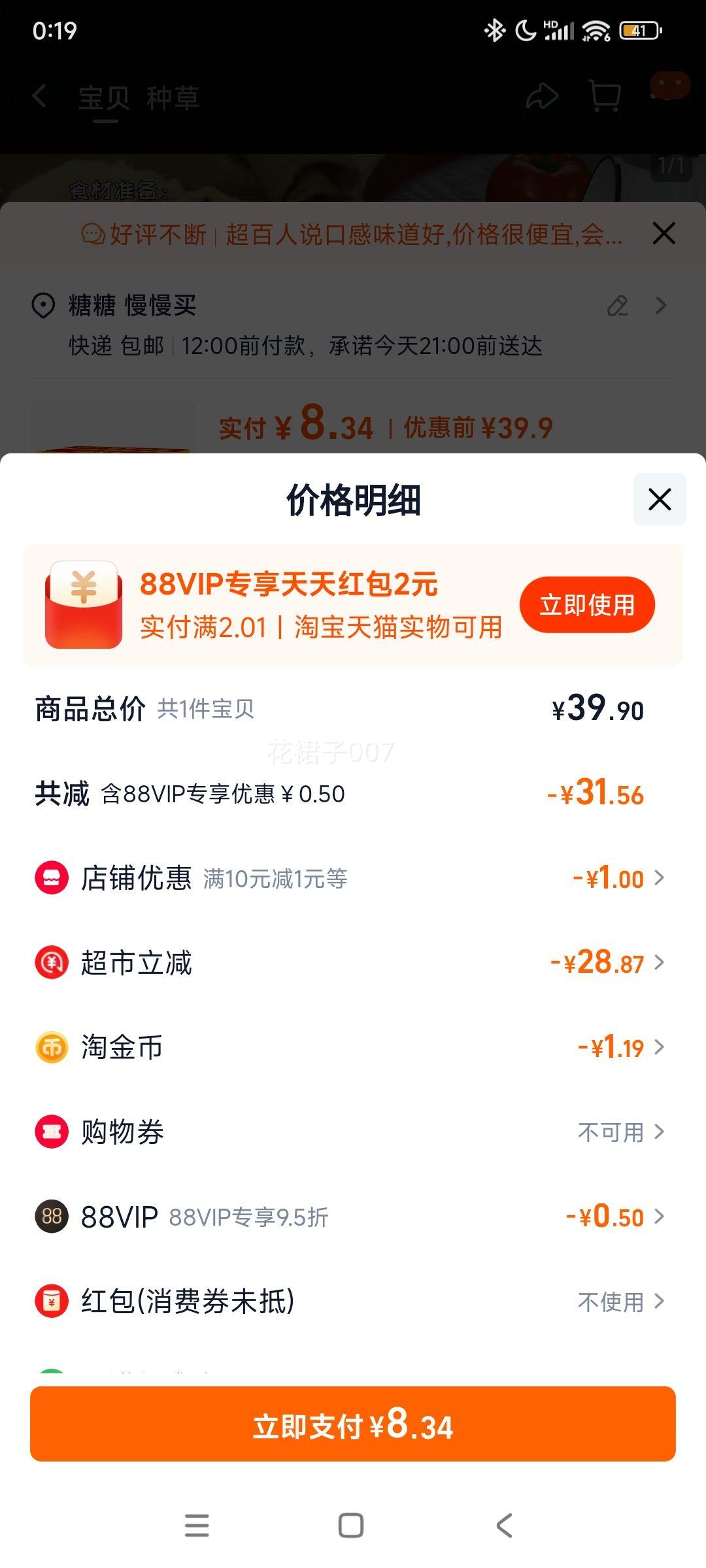Tap the system home button
This screenshot has height=1568, width=706.
[x=351, y=1526]
